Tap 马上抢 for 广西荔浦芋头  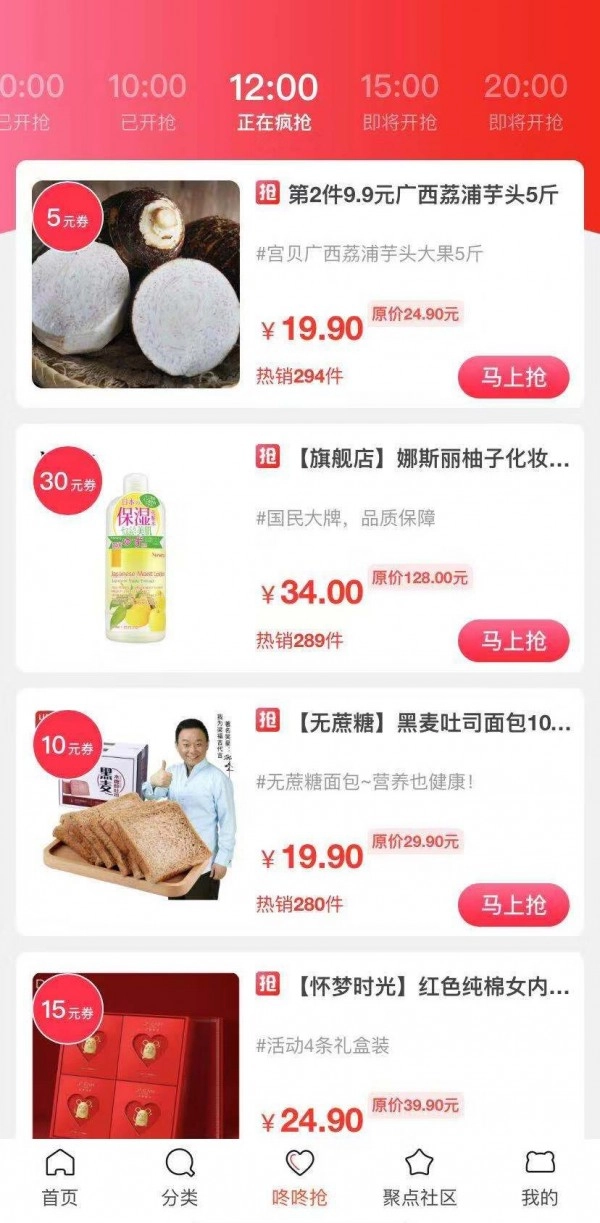513,377
